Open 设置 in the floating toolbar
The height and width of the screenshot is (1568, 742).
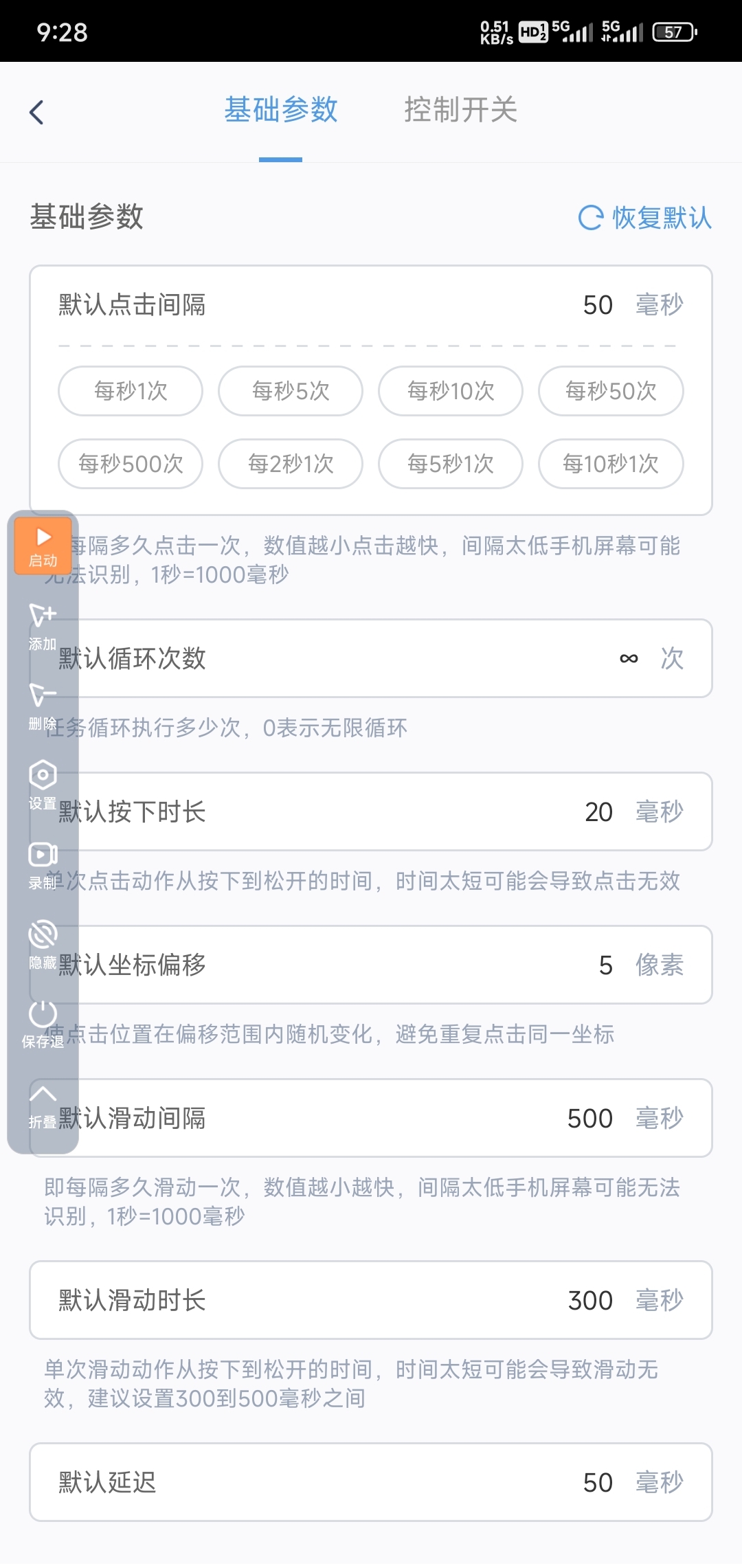43,784
